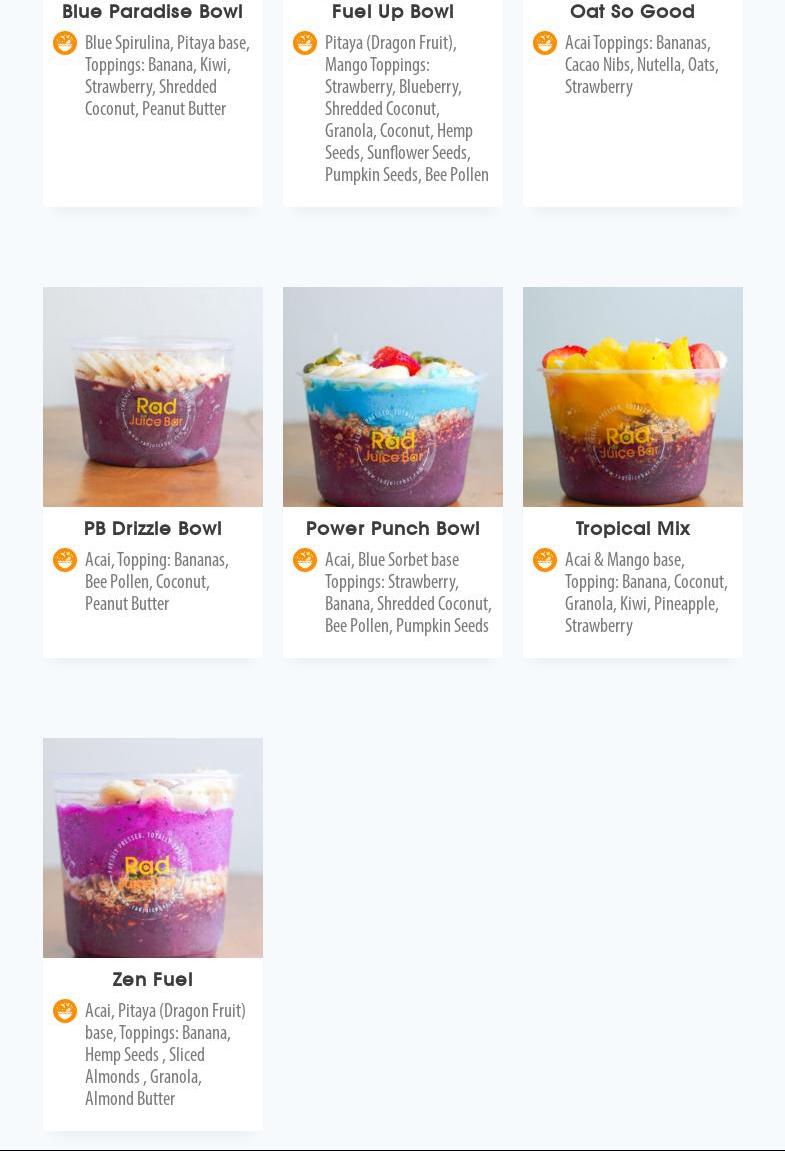This screenshot has width=785, height=1151.
Task: Click the Zen Fuel ingredients description text
Action: coord(165,1054)
